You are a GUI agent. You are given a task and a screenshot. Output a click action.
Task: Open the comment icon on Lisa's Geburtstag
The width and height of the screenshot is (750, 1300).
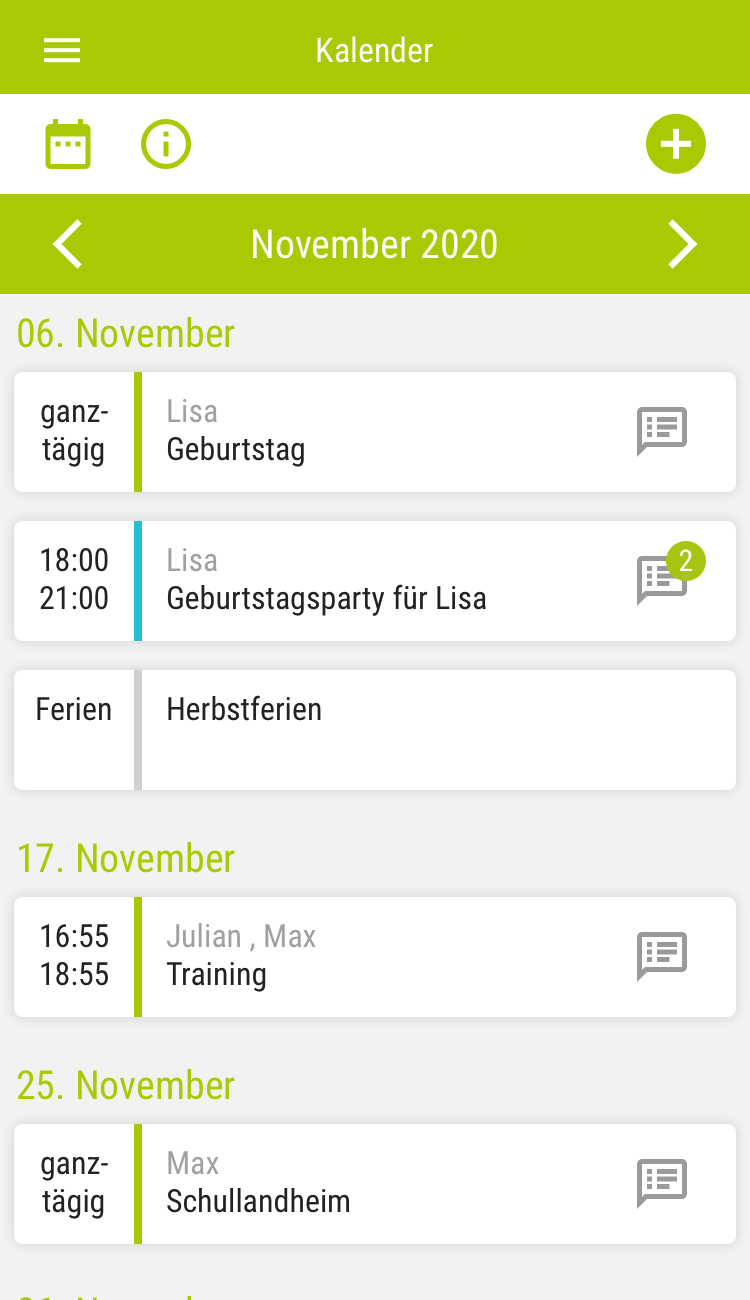(662, 432)
